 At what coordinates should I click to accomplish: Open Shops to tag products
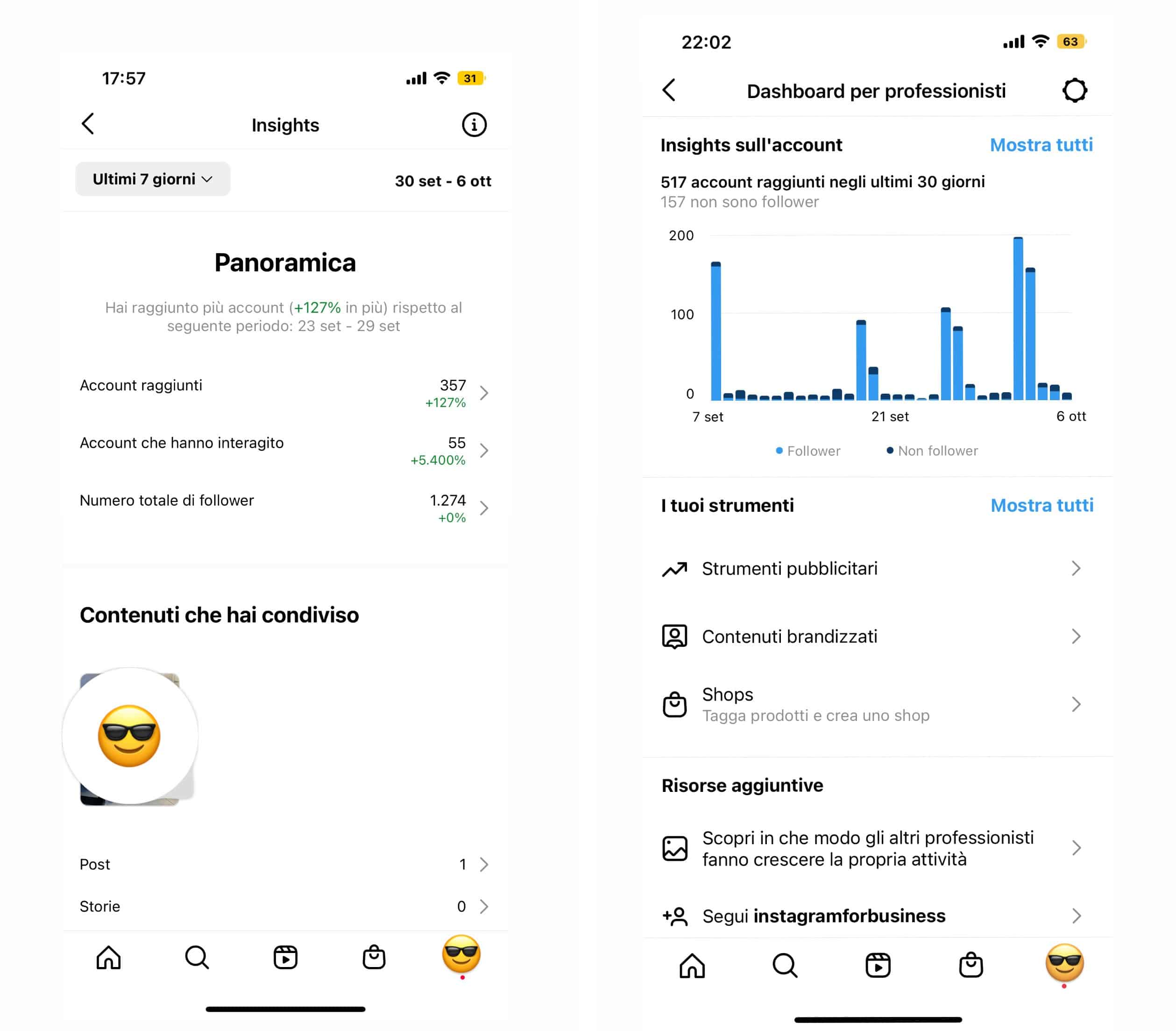[x=871, y=704]
